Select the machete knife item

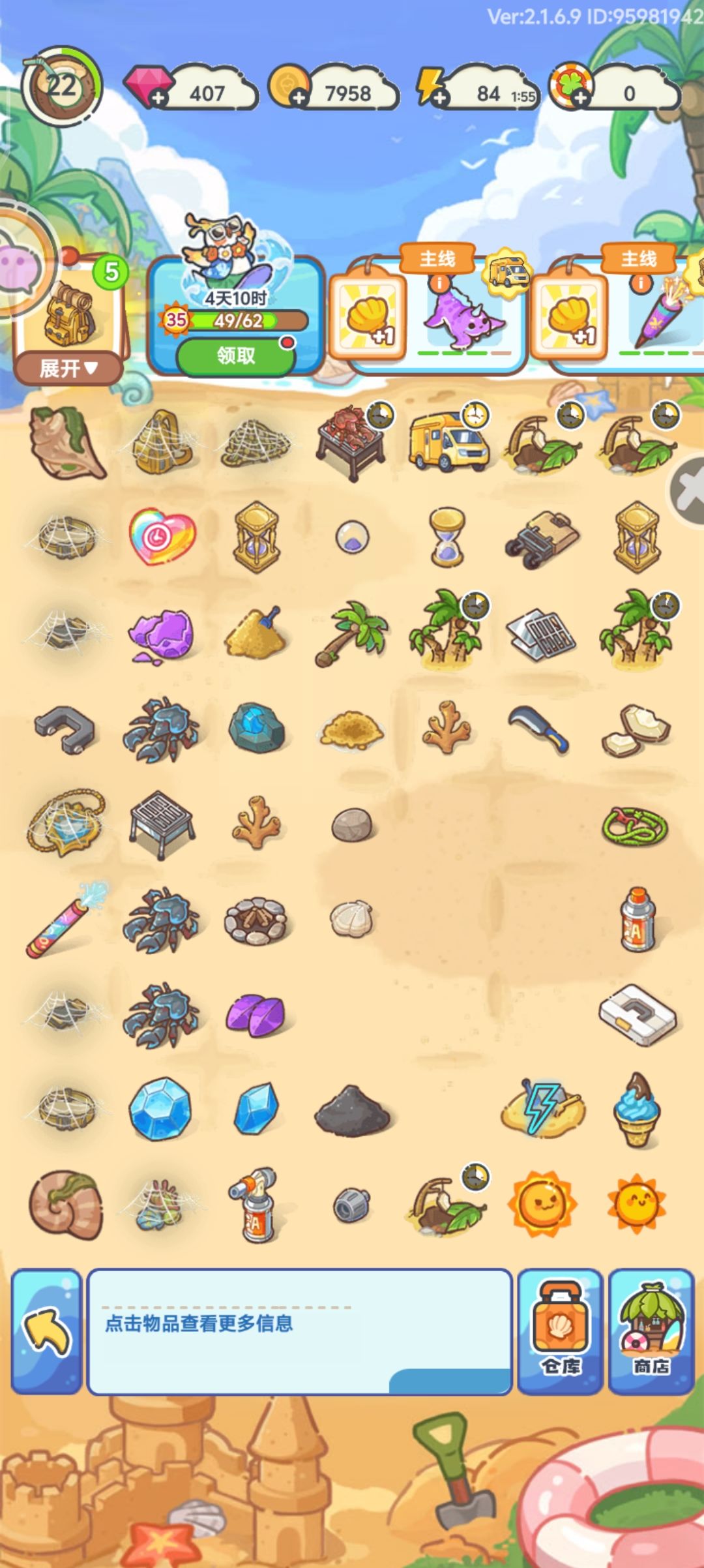pos(538,729)
